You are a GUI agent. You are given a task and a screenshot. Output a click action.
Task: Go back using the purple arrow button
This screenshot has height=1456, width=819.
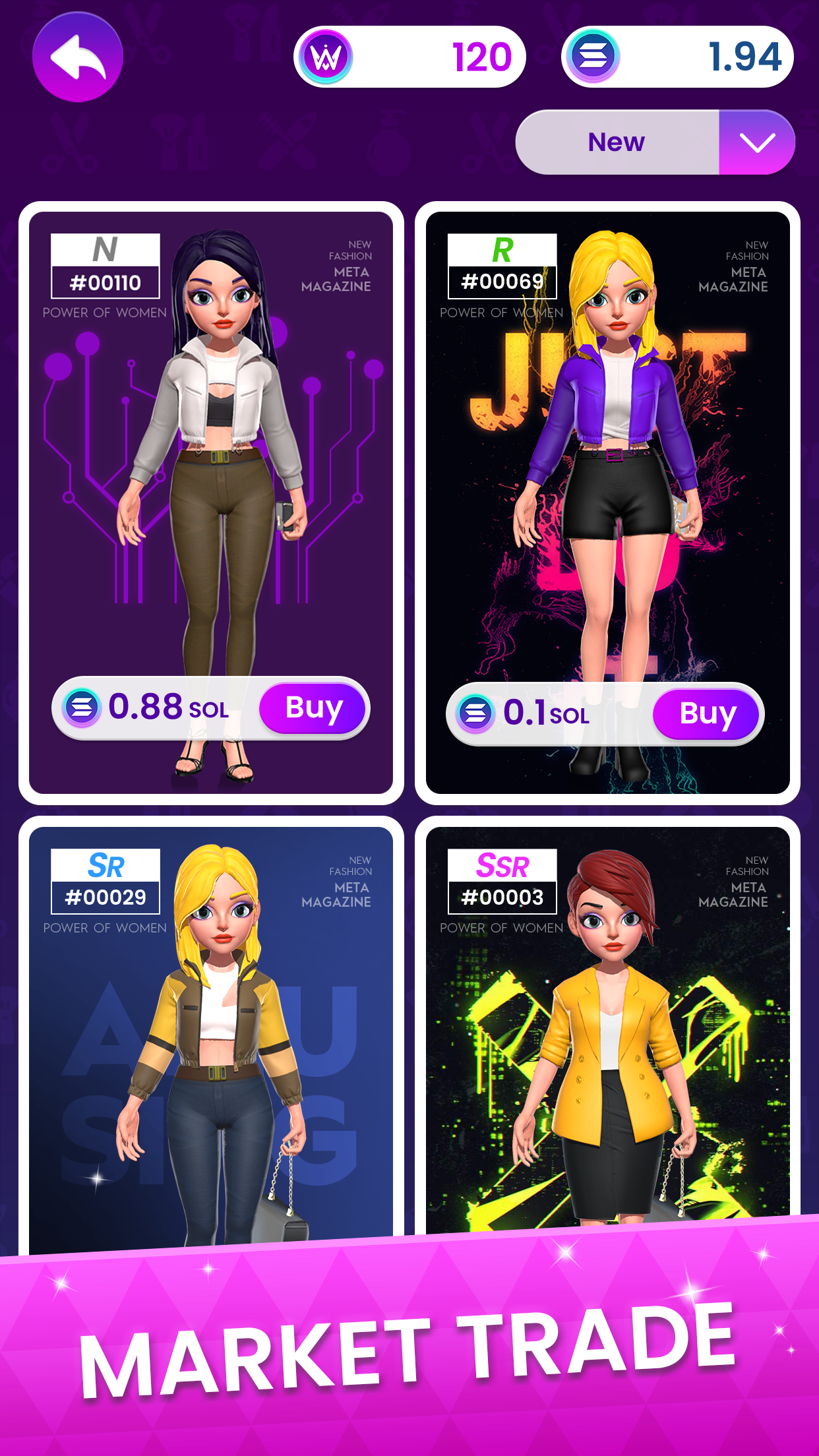tap(78, 58)
